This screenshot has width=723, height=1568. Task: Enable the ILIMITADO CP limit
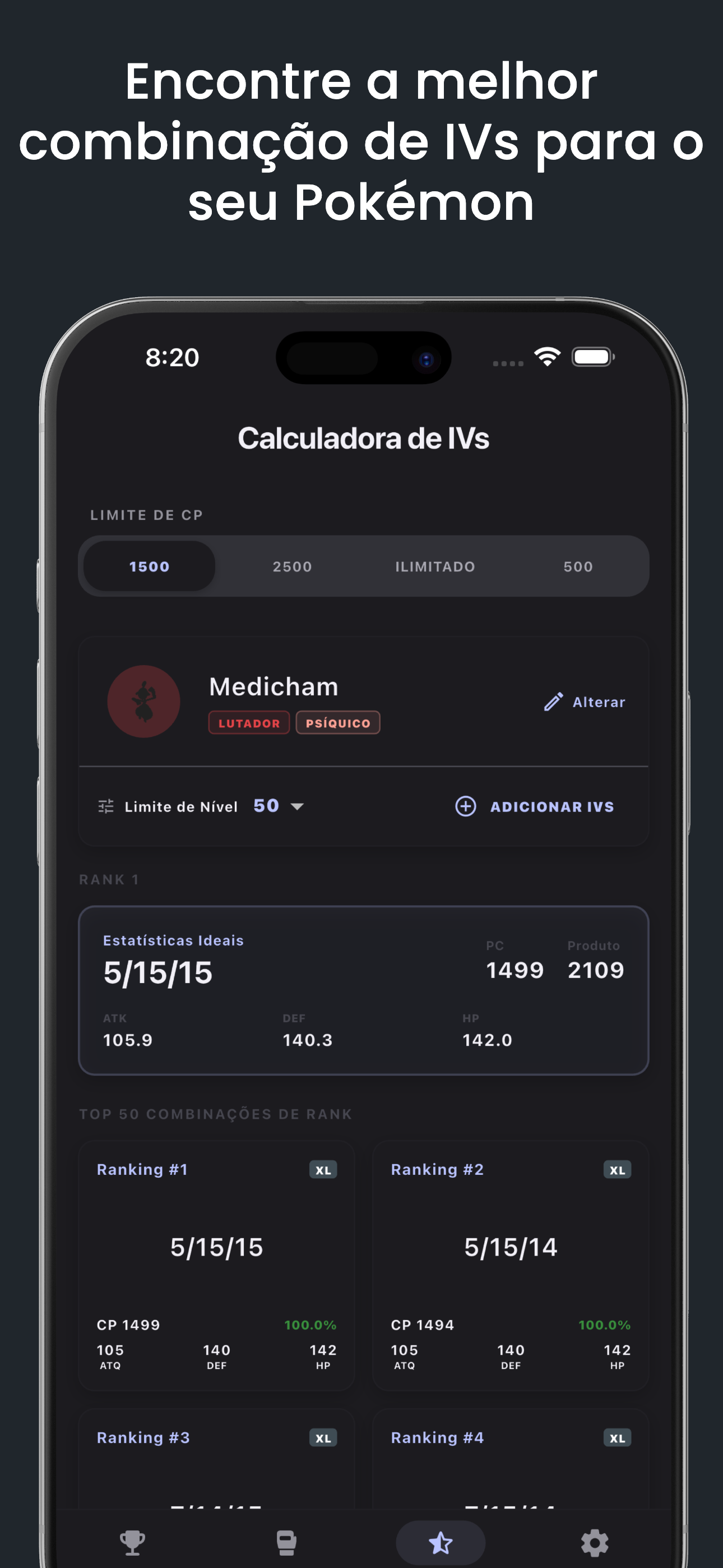pyautogui.click(x=434, y=566)
